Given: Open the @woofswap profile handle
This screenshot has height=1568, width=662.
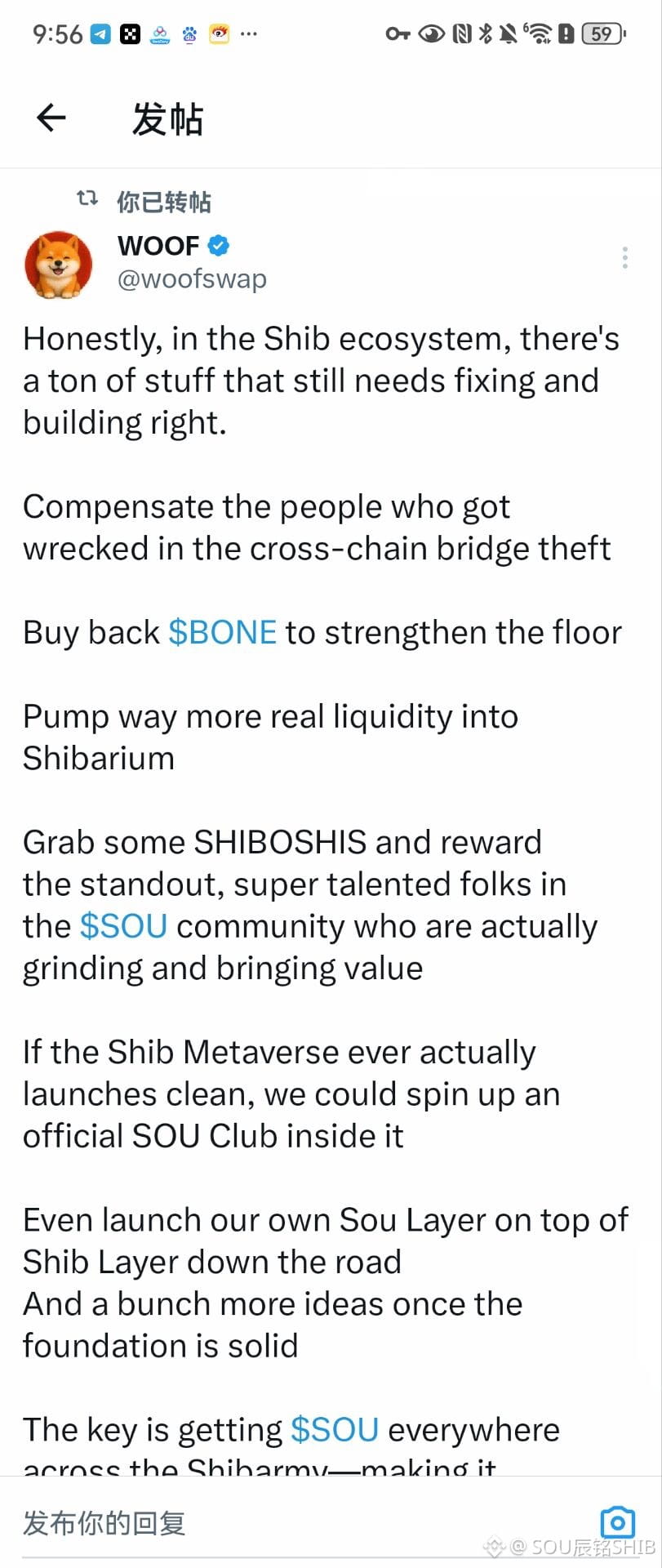Looking at the screenshot, I should click(x=192, y=279).
